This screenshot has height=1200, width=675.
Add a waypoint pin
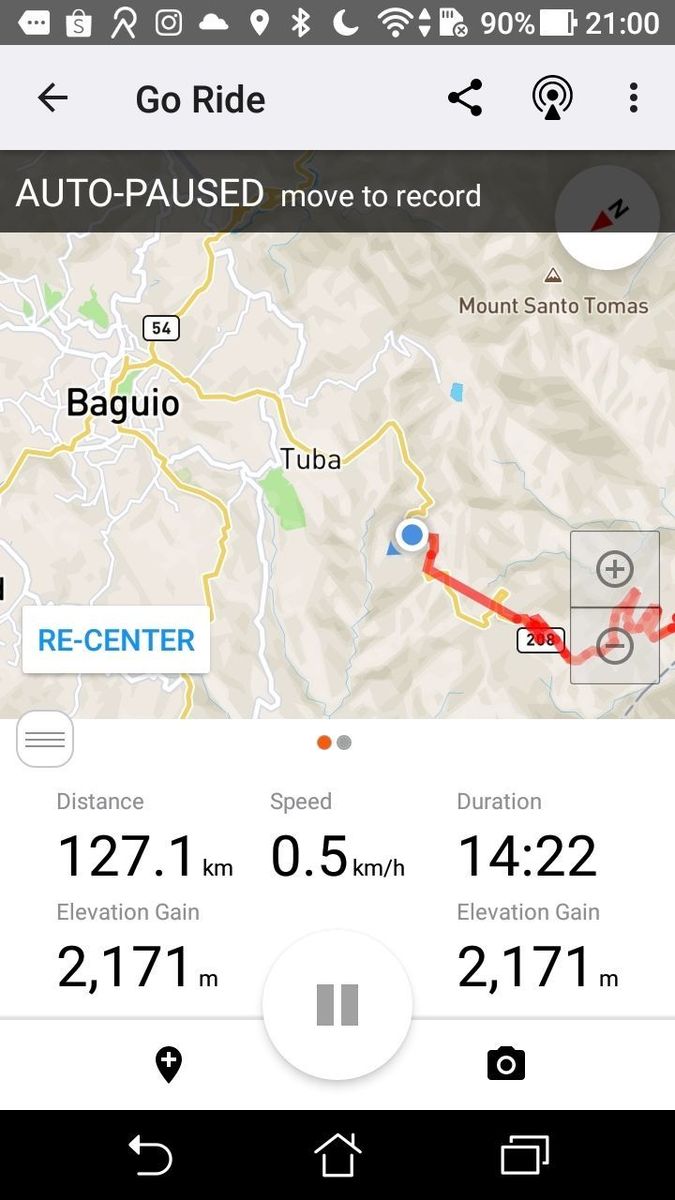169,1065
